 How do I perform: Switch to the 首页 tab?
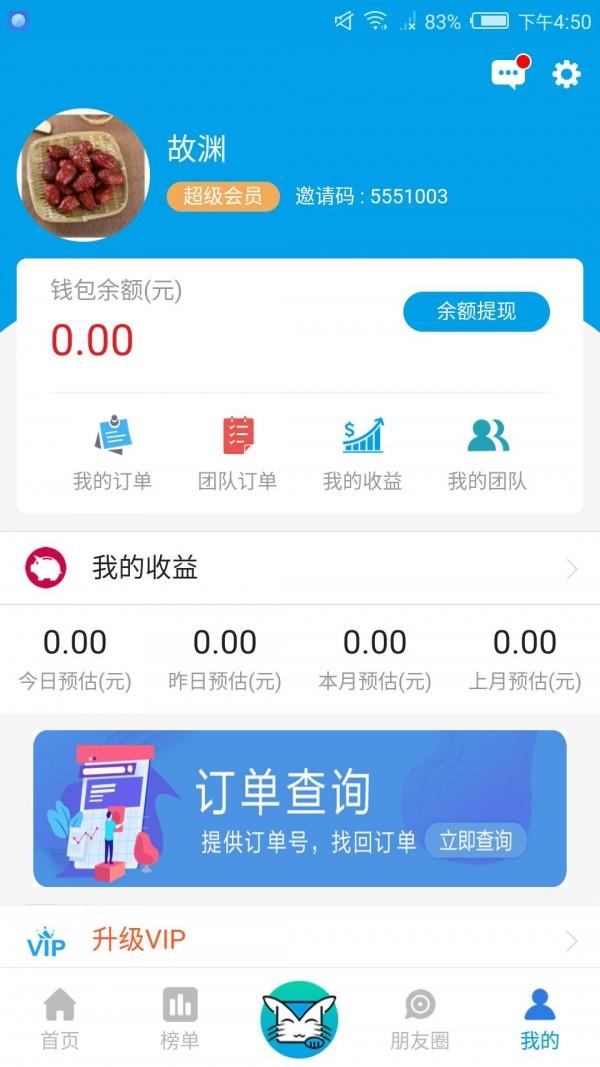(x=60, y=1019)
